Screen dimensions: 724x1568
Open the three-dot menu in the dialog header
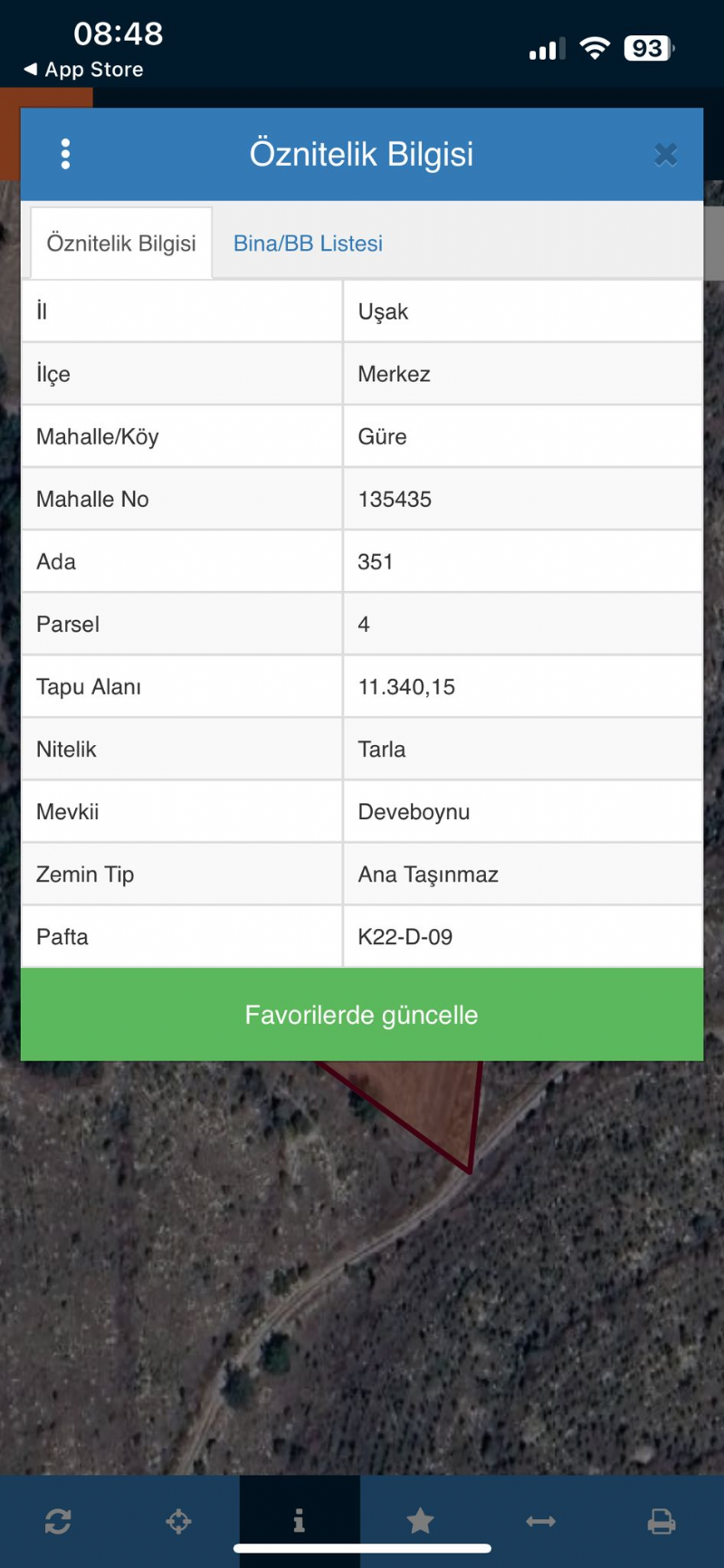[65, 155]
